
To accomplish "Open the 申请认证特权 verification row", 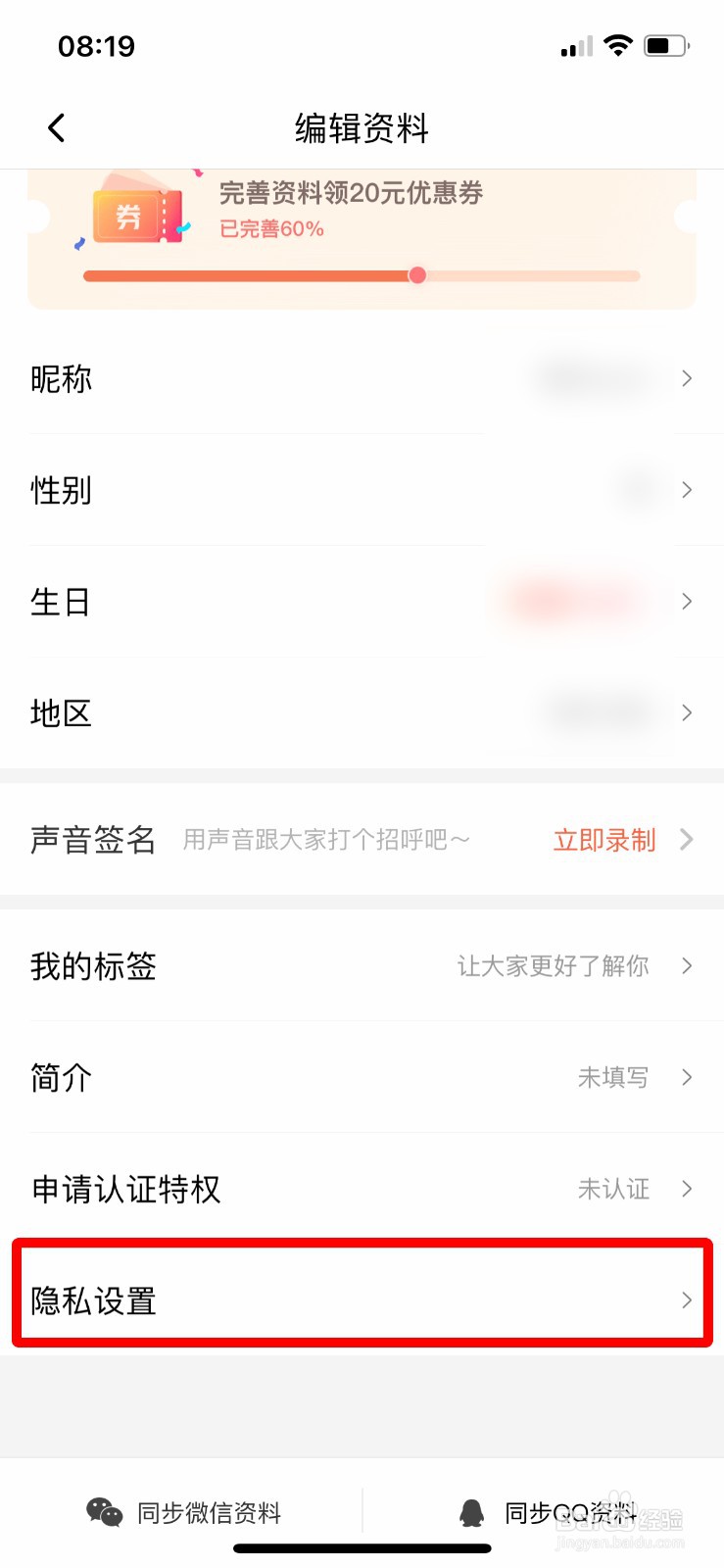I will coord(362,1190).
